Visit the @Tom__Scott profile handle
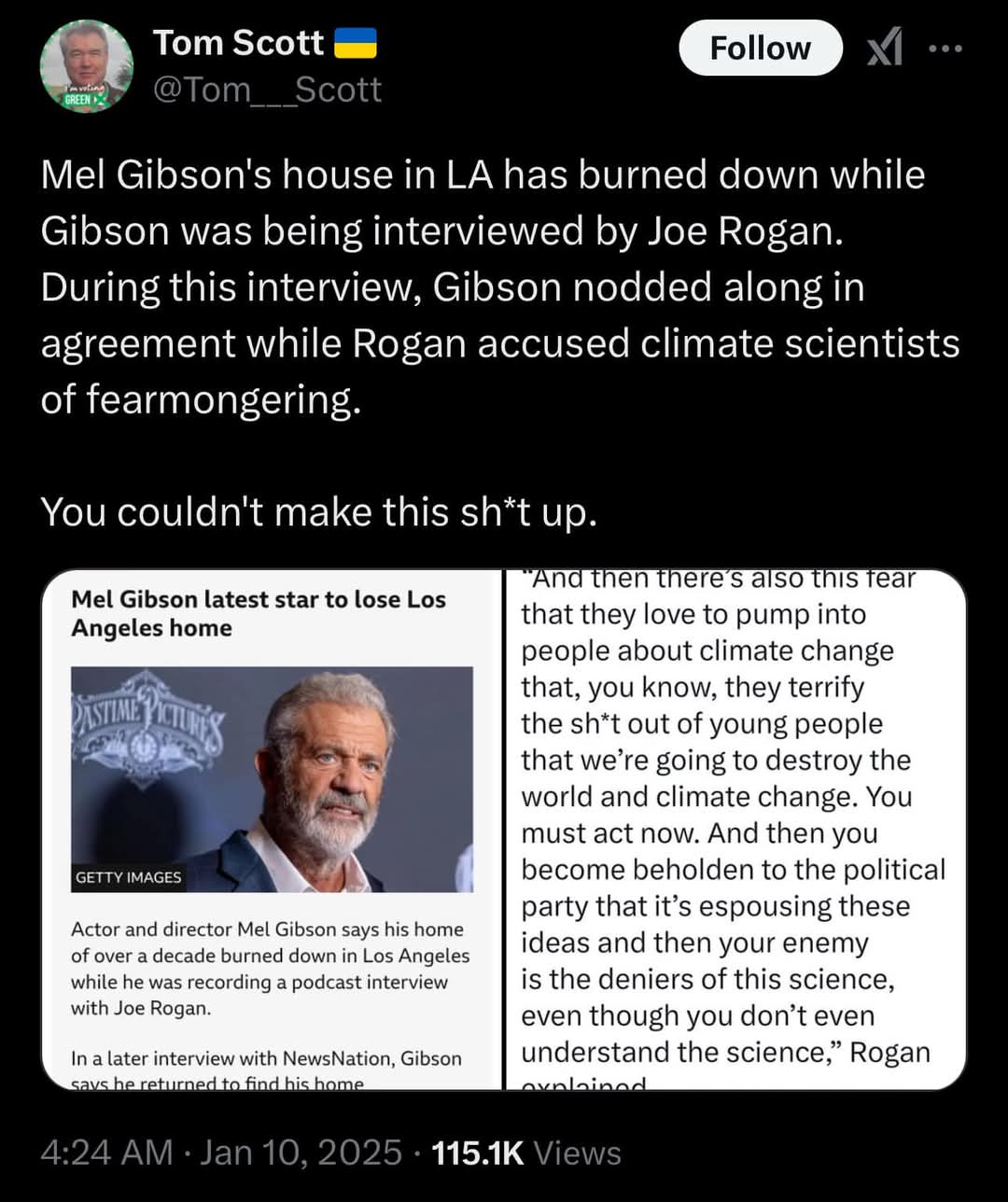This screenshot has height=1202, width=1008. coord(267,90)
